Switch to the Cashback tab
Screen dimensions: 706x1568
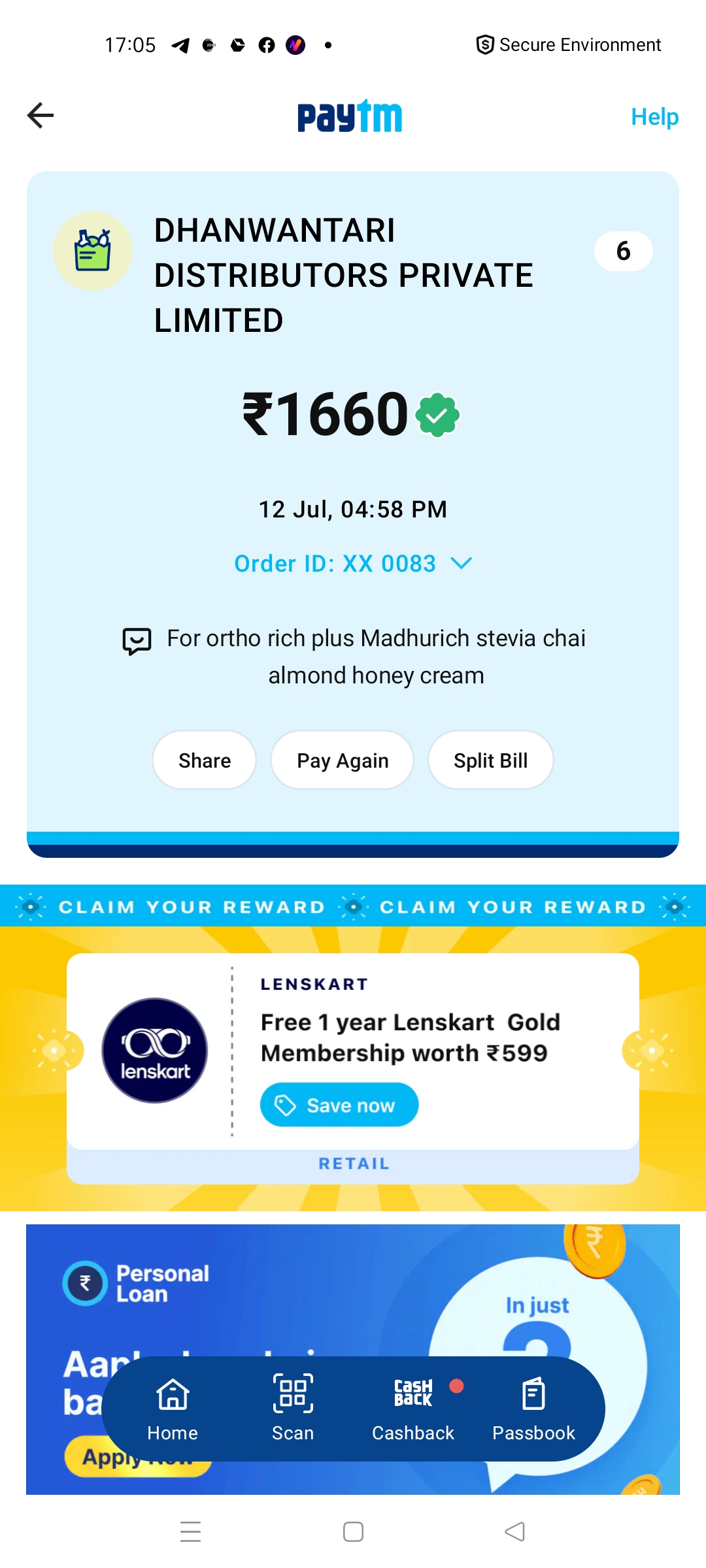[x=413, y=1409]
